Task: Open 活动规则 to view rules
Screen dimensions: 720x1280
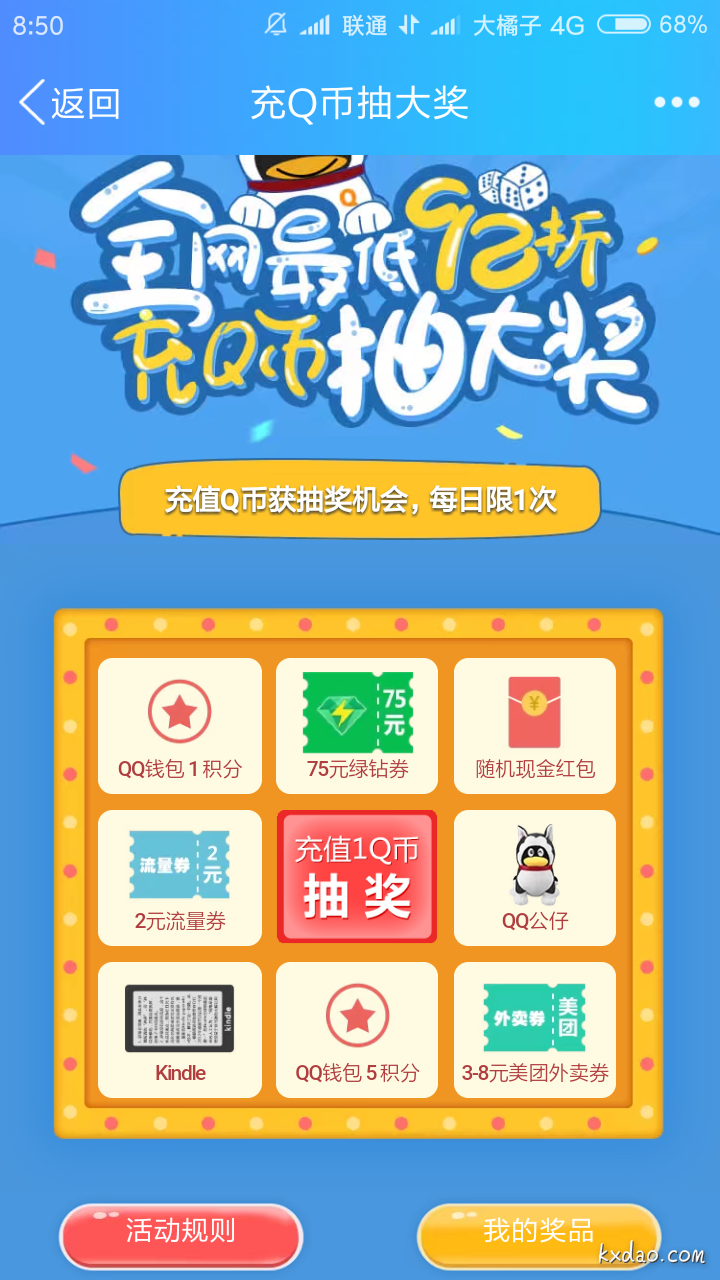Action: (x=180, y=1235)
